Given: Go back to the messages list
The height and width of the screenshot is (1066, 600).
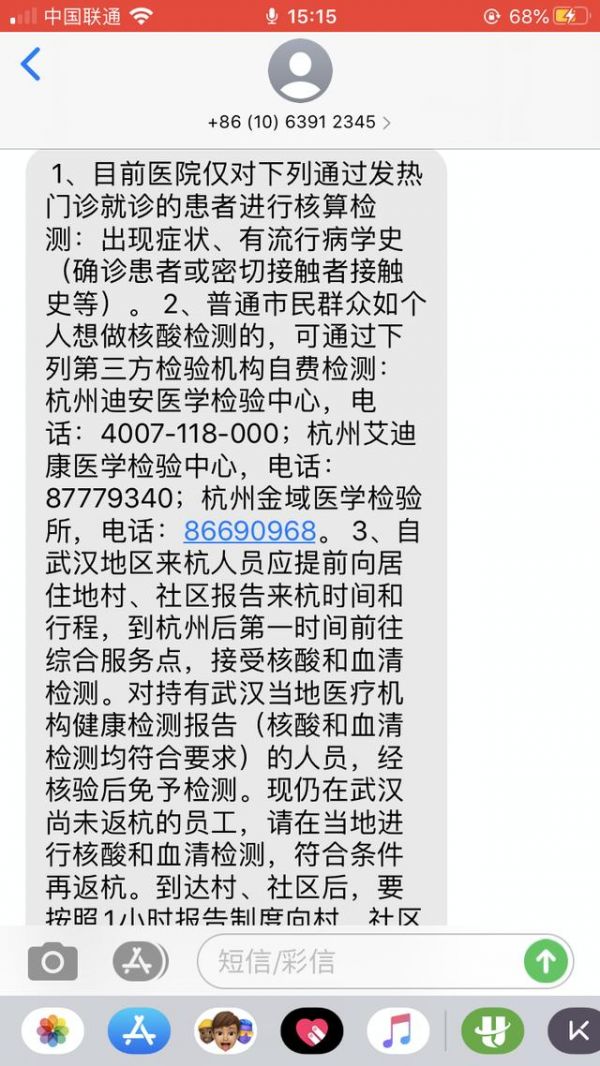Looking at the screenshot, I should tap(31, 65).
